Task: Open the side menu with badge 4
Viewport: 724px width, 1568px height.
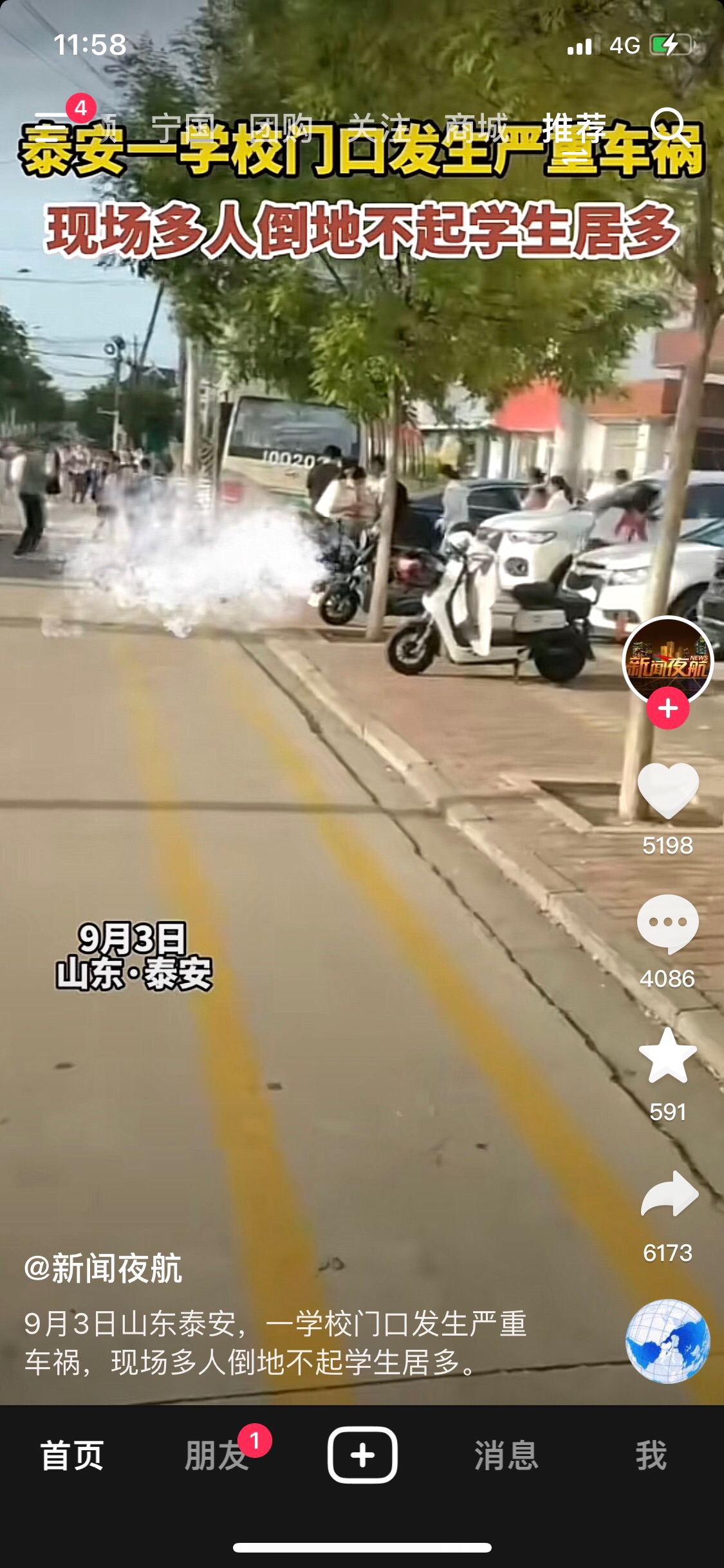Action: [51, 124]
